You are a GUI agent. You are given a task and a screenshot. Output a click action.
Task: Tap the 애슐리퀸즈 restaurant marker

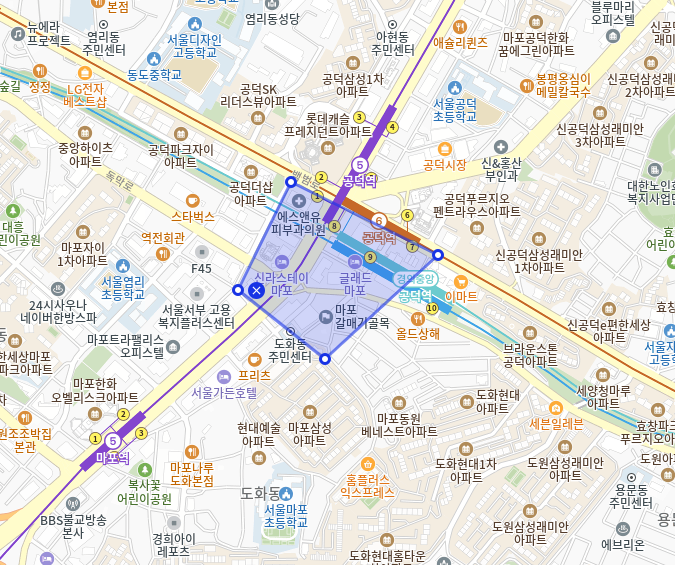(x=459, y=26)
